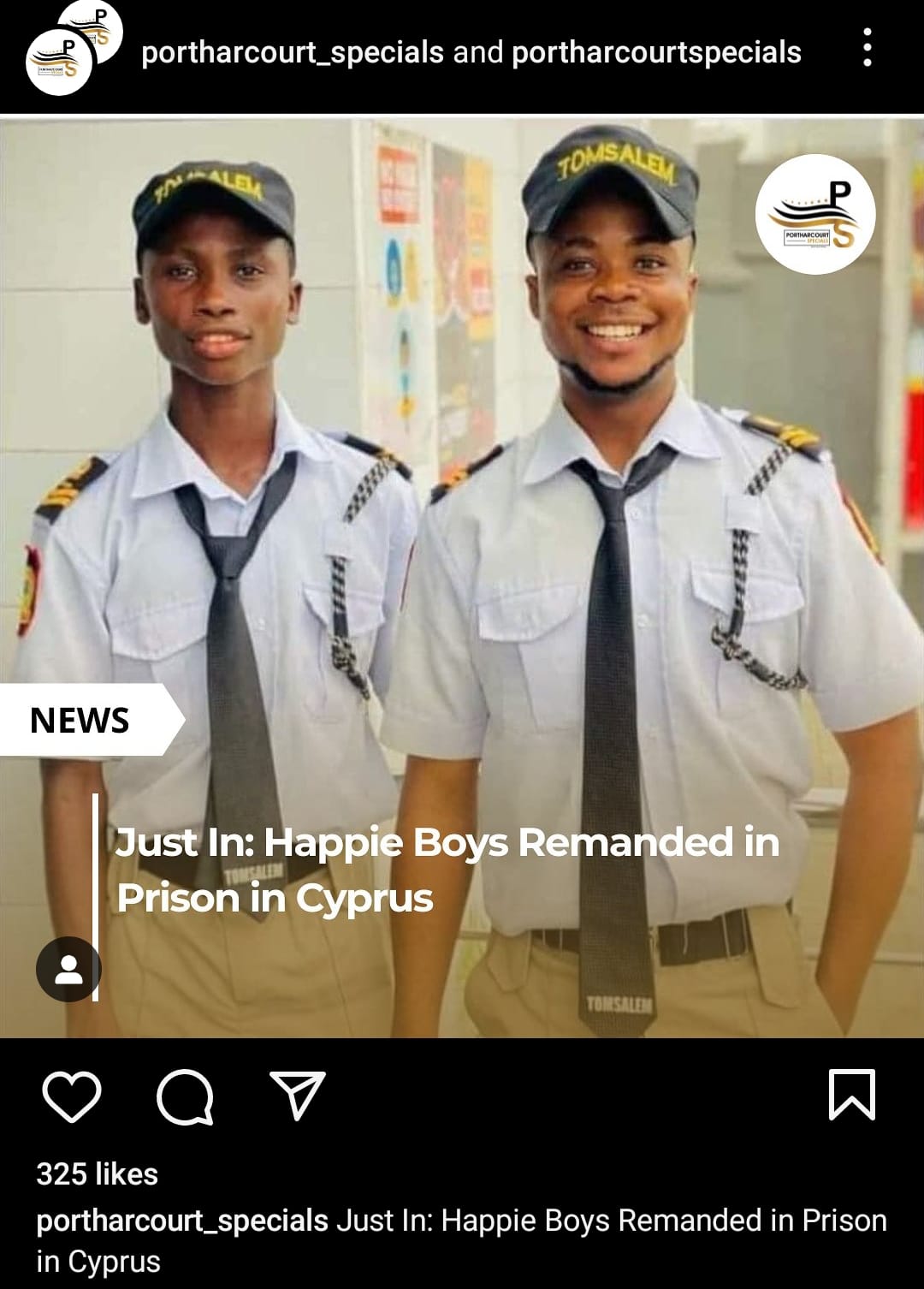The image size is (924, 1289).
Task: Tap the stacked profile avatars in header
Action: [x=73, y=48]
